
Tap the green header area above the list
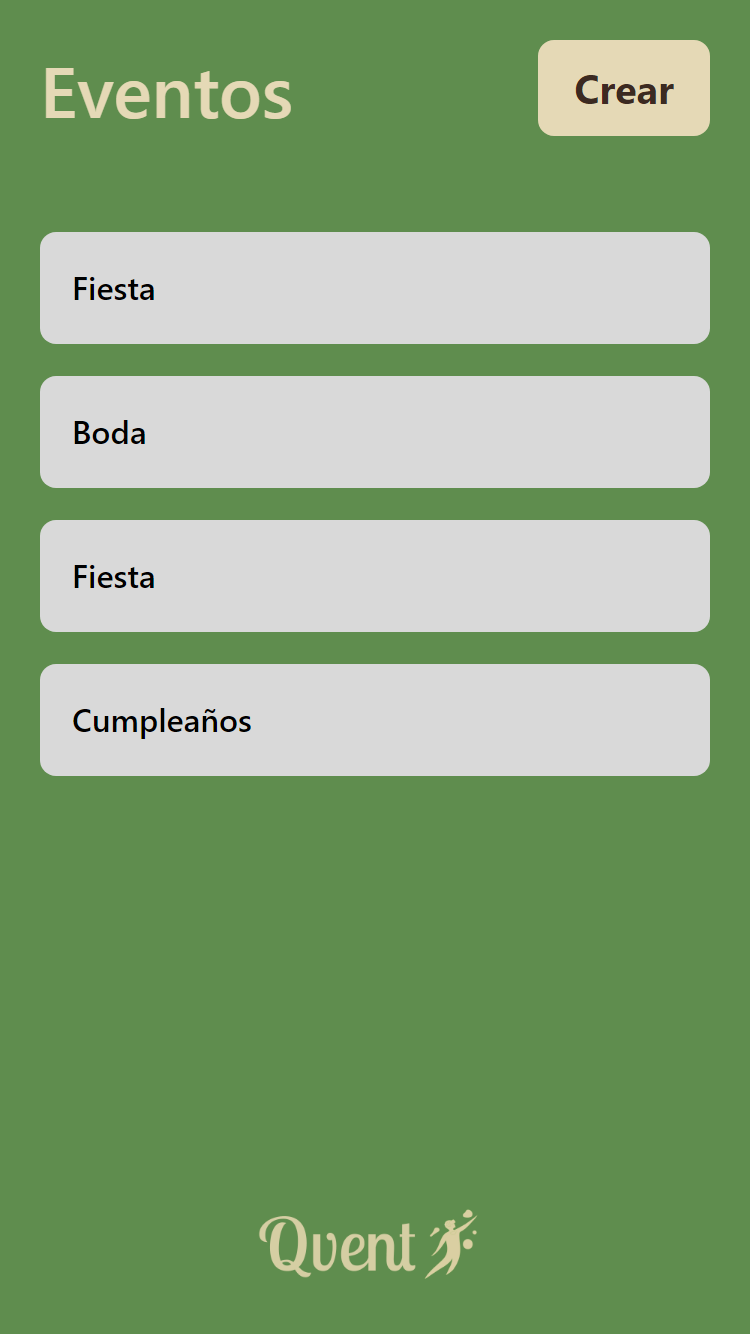(375, 180)
